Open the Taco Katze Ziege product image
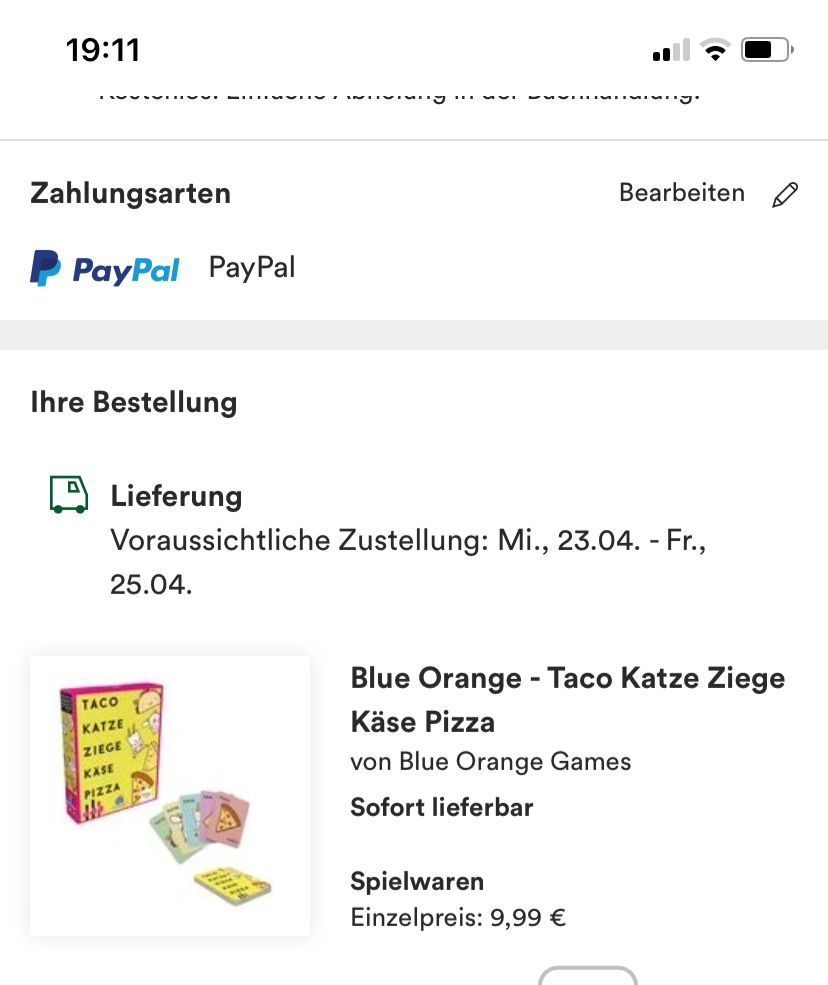828x985 pixels. 170,795
